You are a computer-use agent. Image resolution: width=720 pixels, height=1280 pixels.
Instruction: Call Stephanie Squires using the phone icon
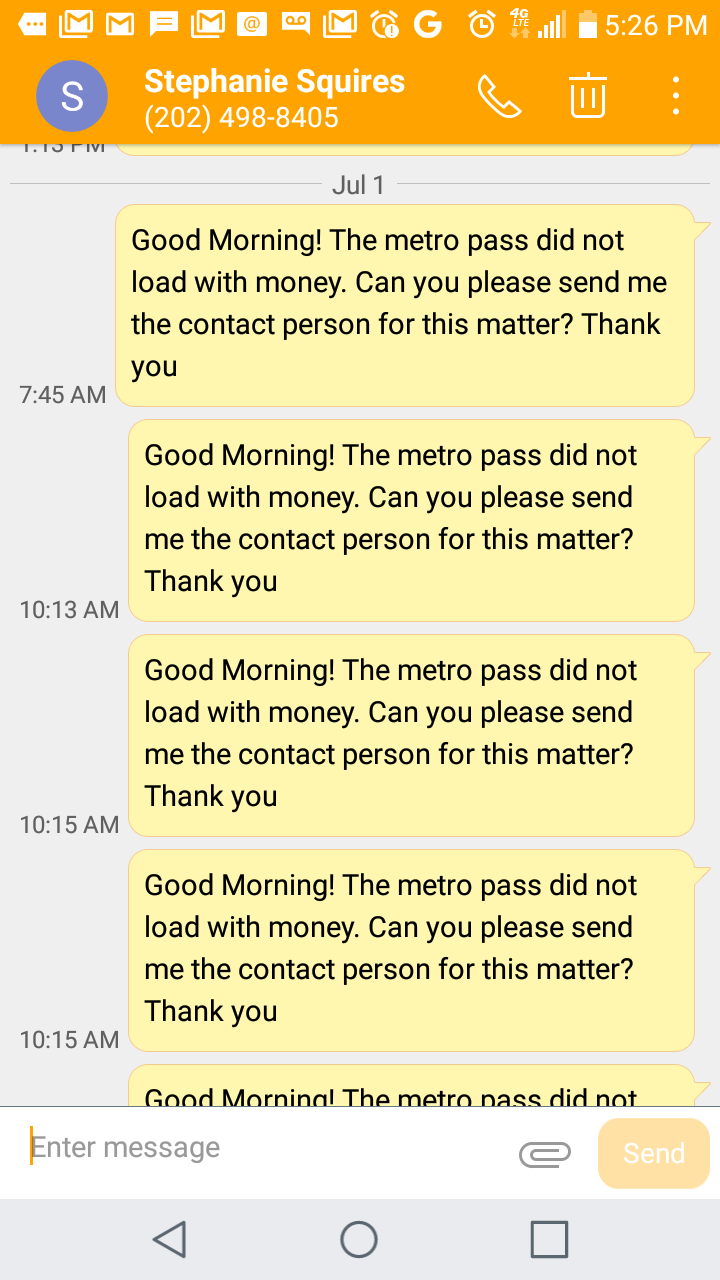(499, 97)
